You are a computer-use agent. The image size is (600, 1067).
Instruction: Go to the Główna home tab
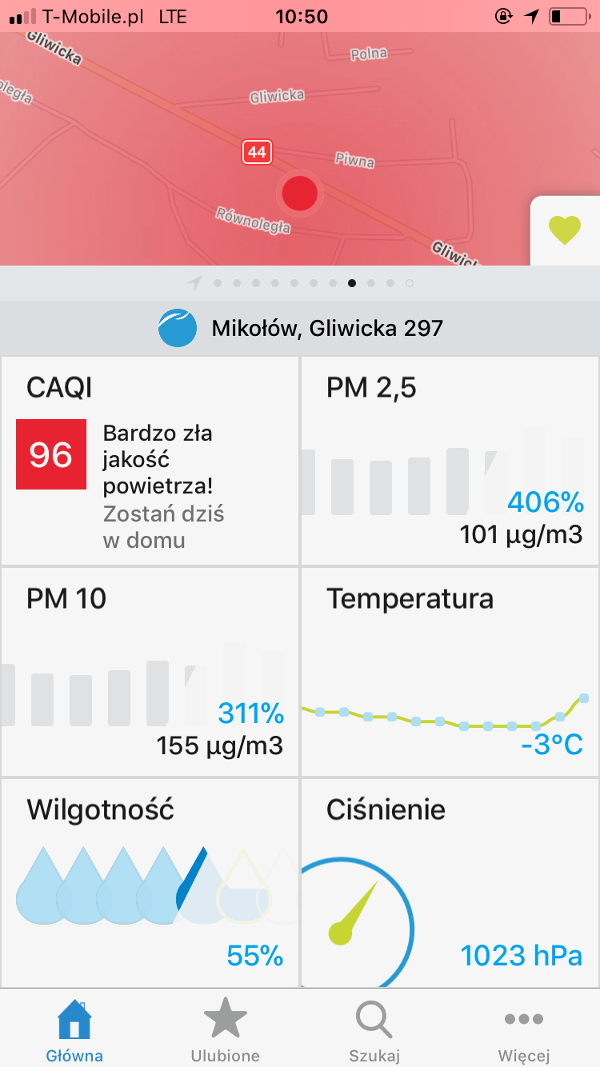coord(75,1032)
